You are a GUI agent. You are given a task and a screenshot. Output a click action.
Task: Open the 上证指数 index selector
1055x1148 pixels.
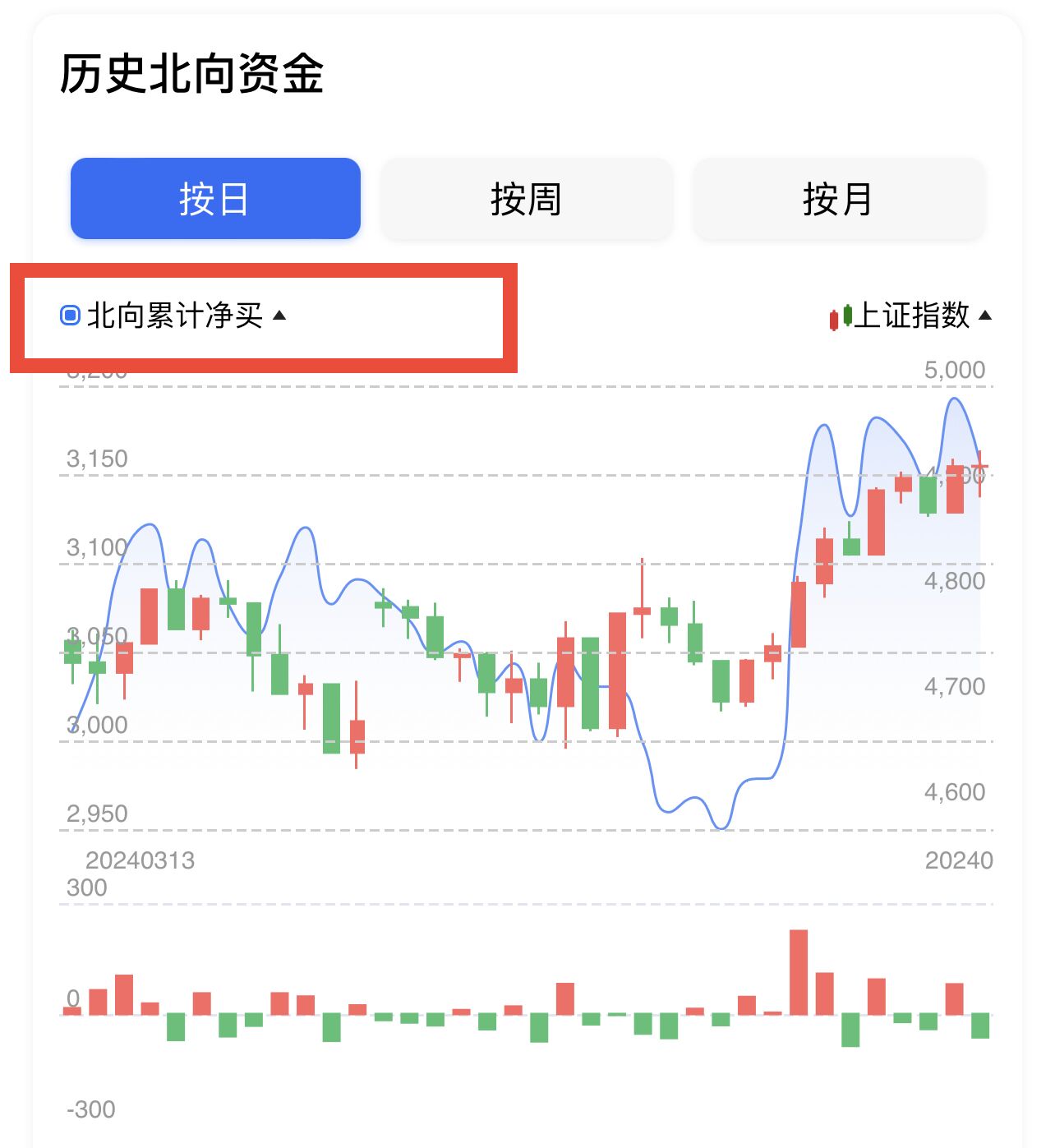(x=912, y=316)
